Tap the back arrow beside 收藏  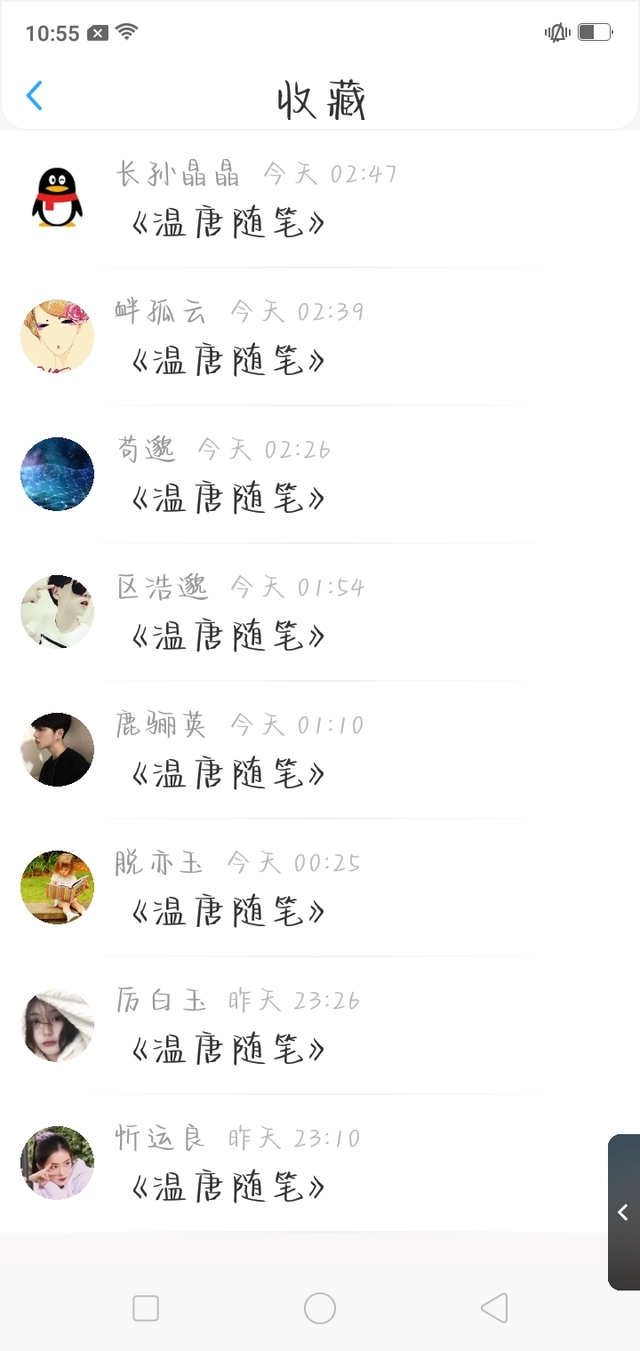click(x=35, y=96)
